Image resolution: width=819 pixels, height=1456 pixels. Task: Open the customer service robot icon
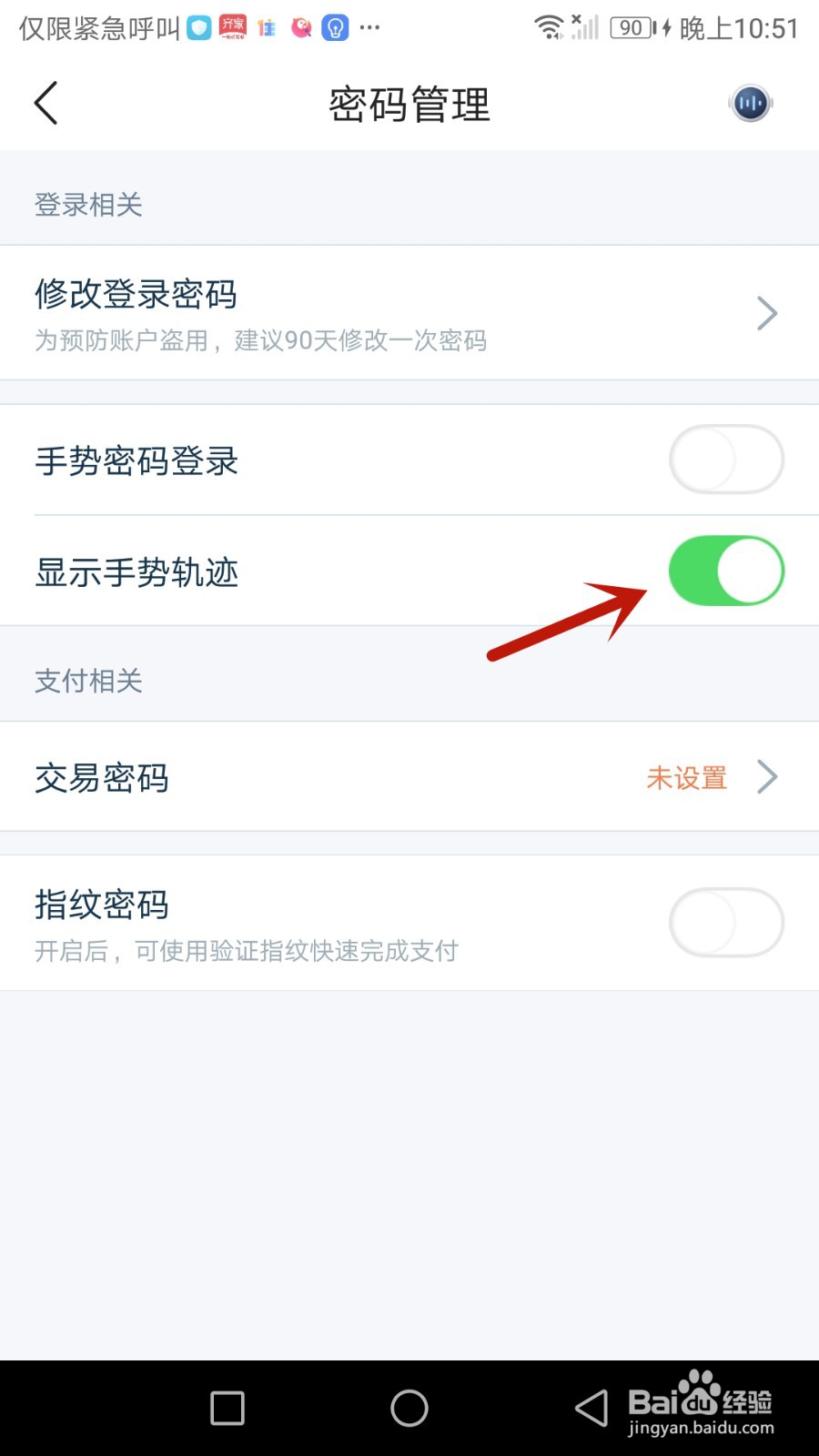(x=749, y=103)
